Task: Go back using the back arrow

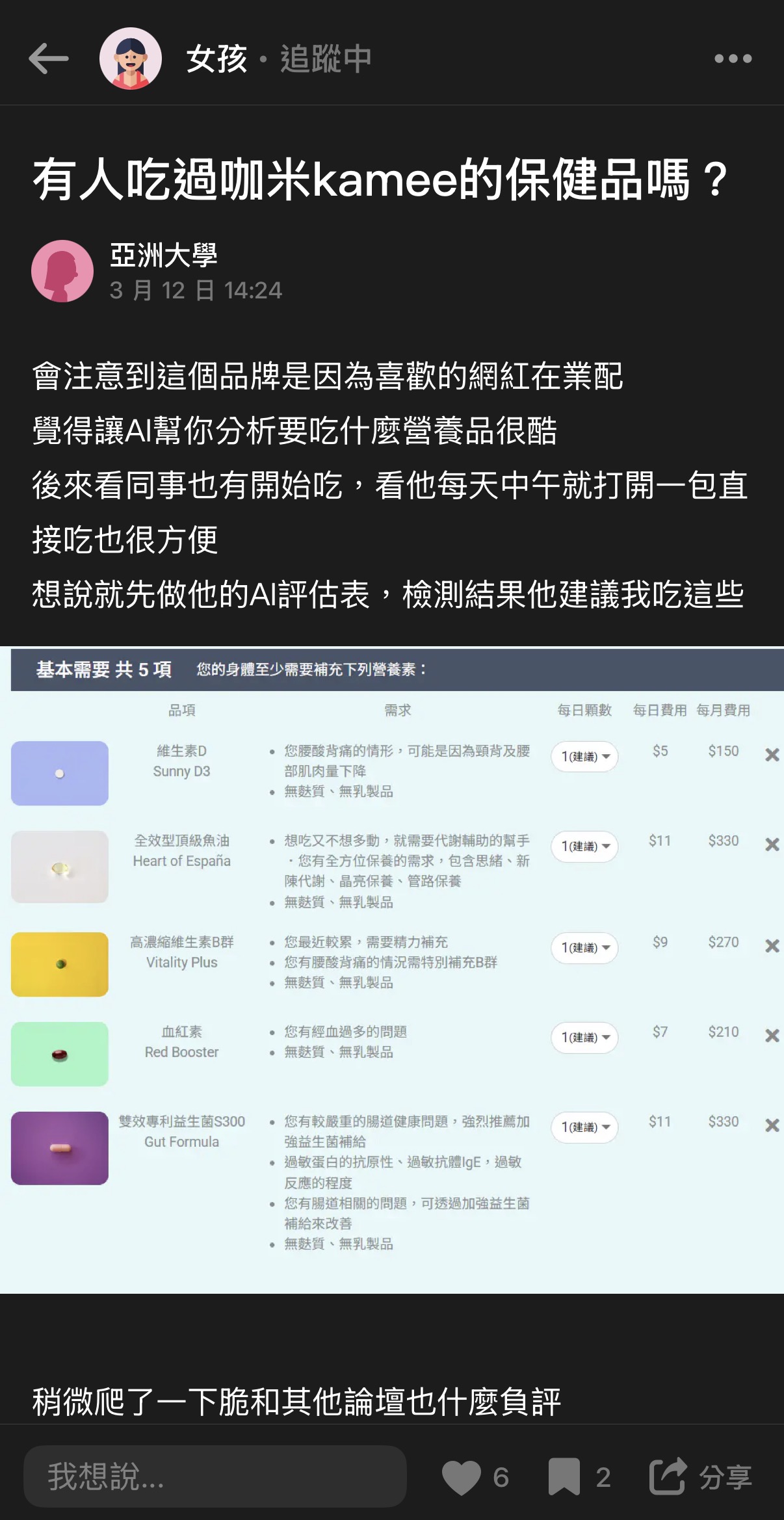Action: click(49, 59)
